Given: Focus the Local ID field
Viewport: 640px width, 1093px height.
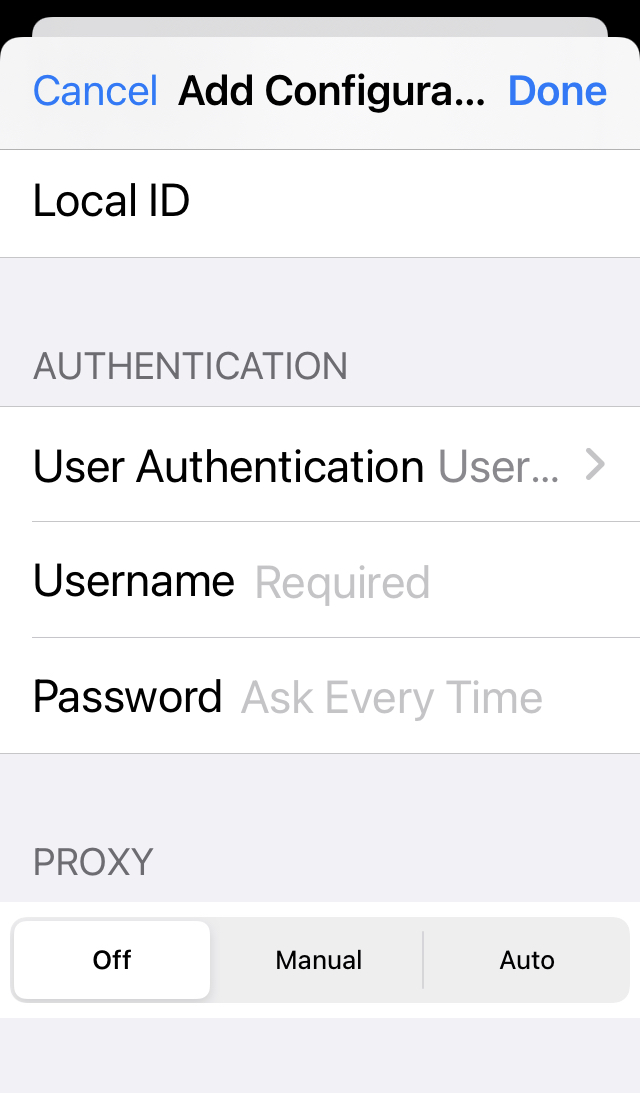Looking at the screenshot, I should pyautogui.click(x=400, y=202).
